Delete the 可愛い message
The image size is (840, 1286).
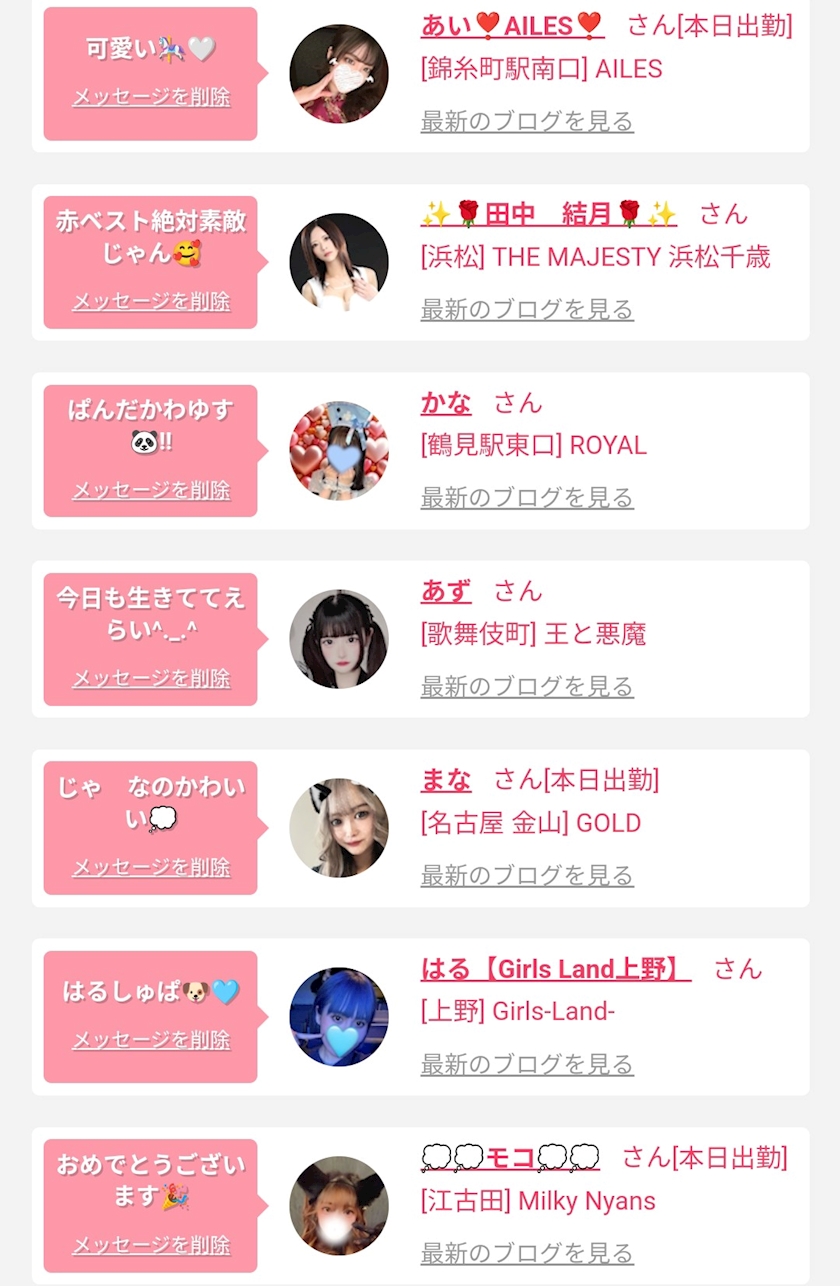[151, 97]
